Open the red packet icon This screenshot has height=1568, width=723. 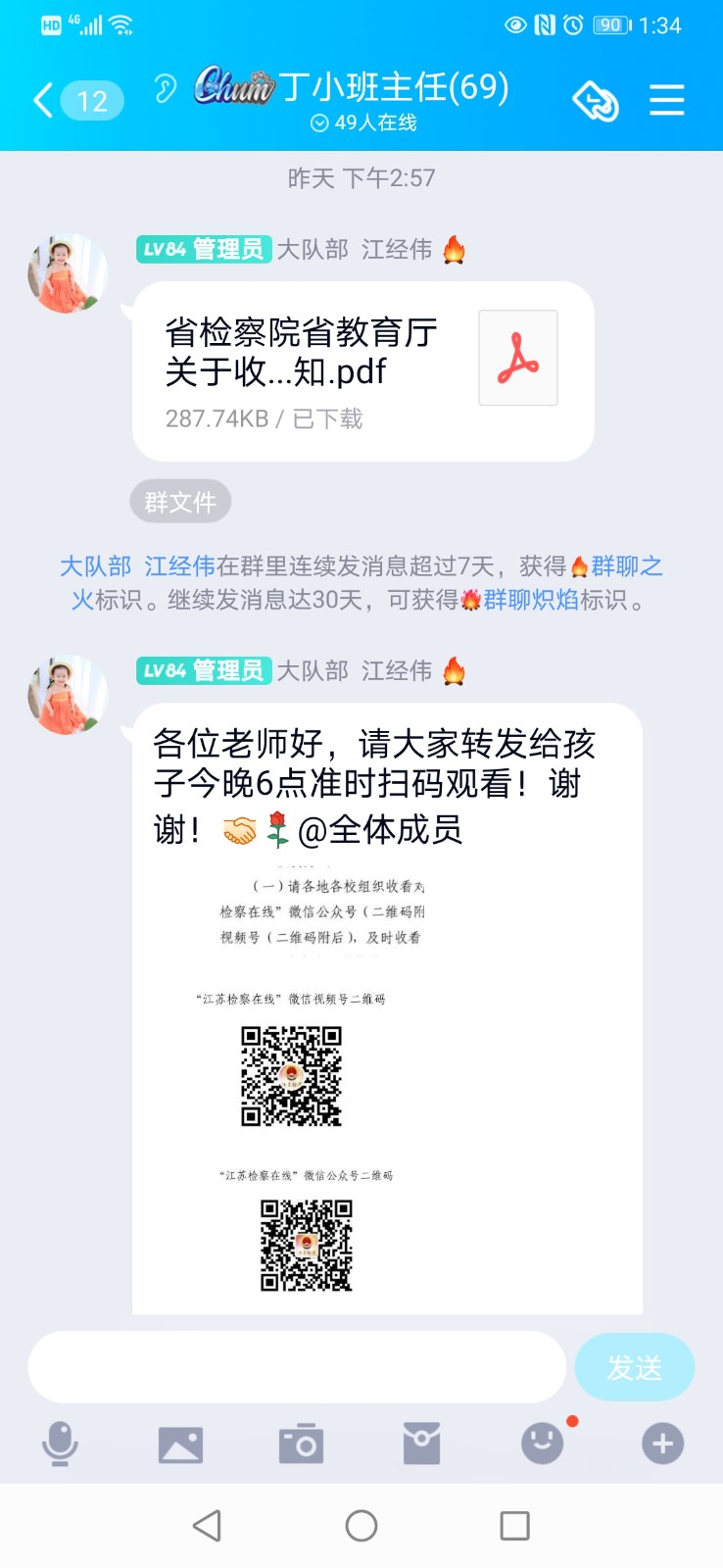(x=421, y=1444)
